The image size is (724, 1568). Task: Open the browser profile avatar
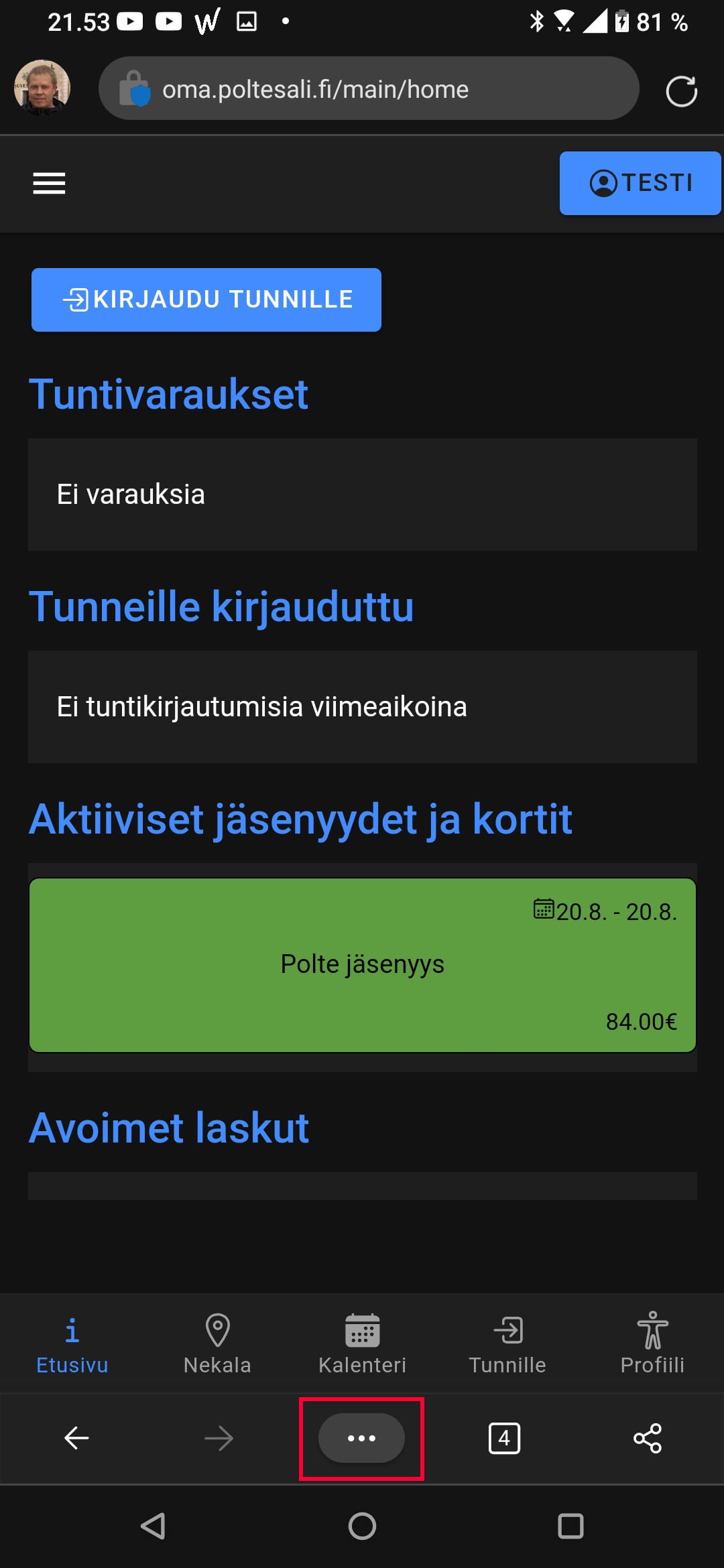pos(42,88)
